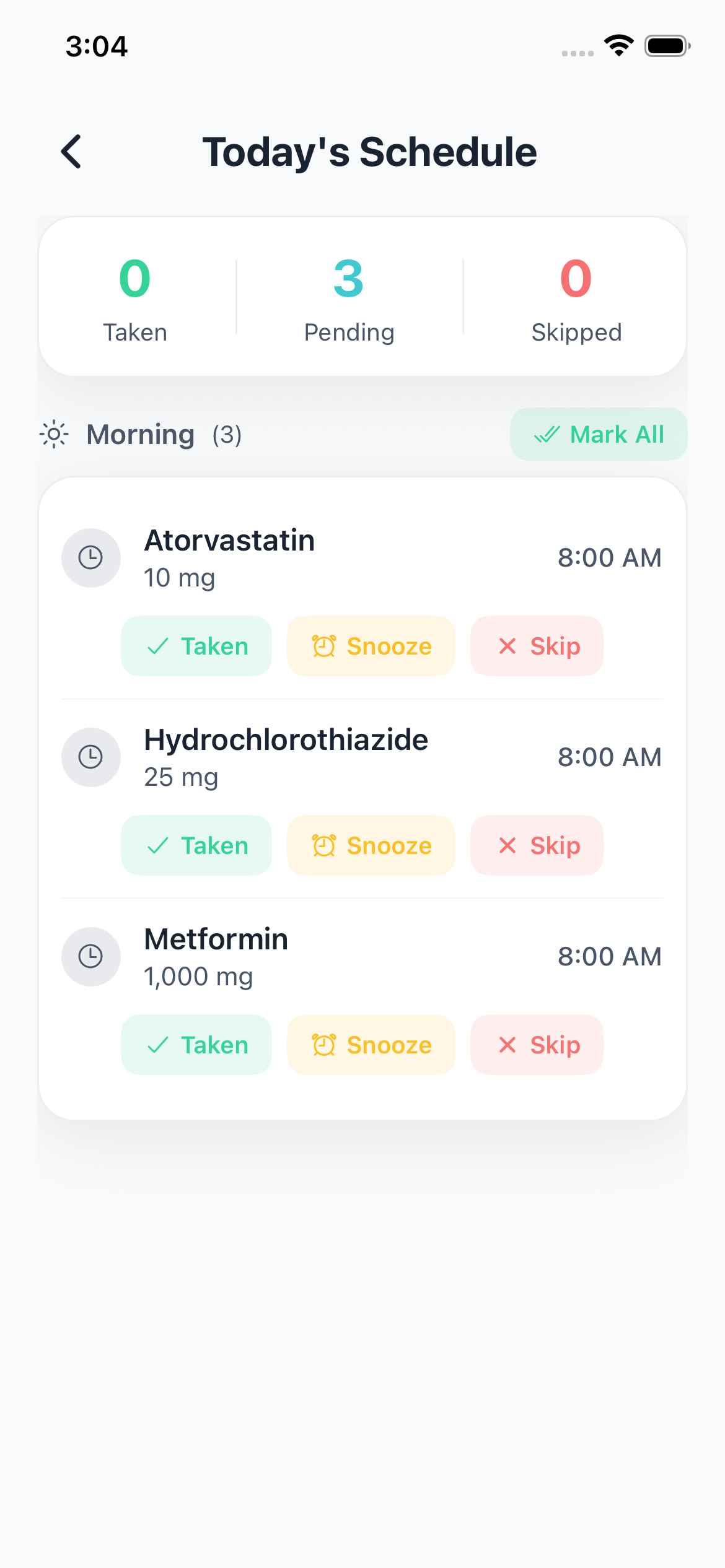Select the clock icon next to Atorvastatin
This screenshot has height=1568, width=725.
[91, 557]
